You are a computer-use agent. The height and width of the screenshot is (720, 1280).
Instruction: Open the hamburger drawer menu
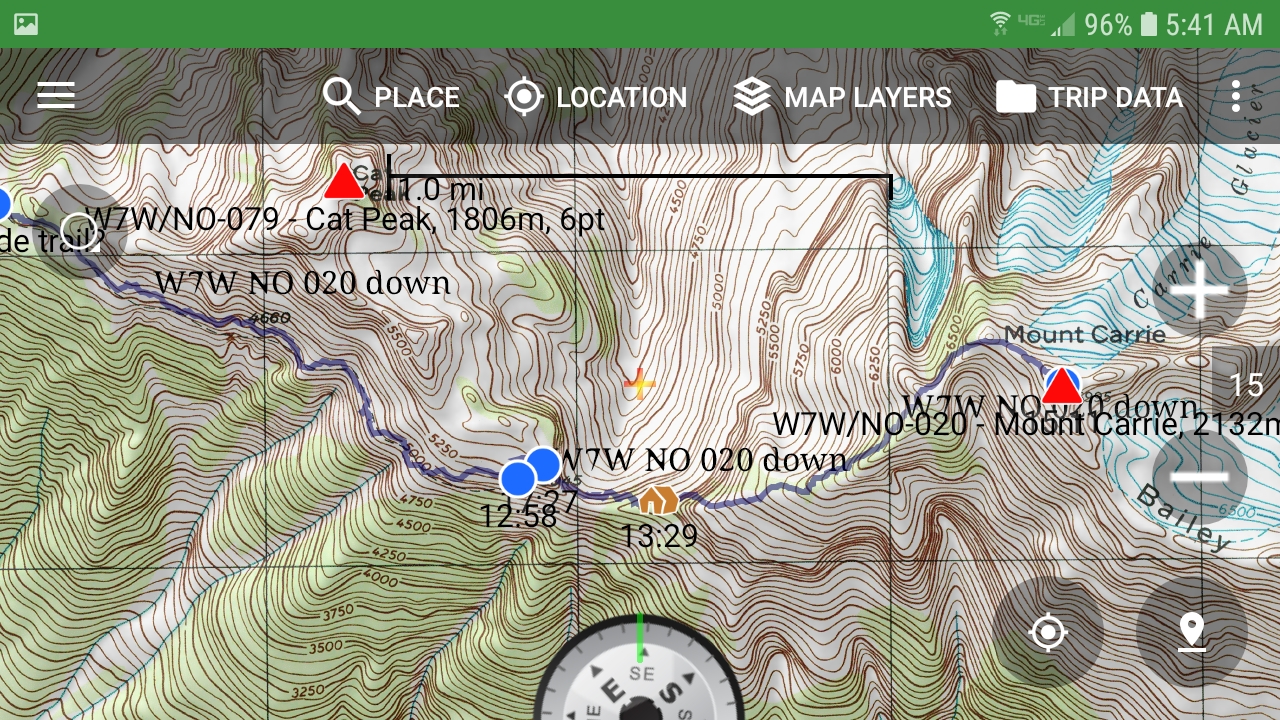(x=56, y=96)
